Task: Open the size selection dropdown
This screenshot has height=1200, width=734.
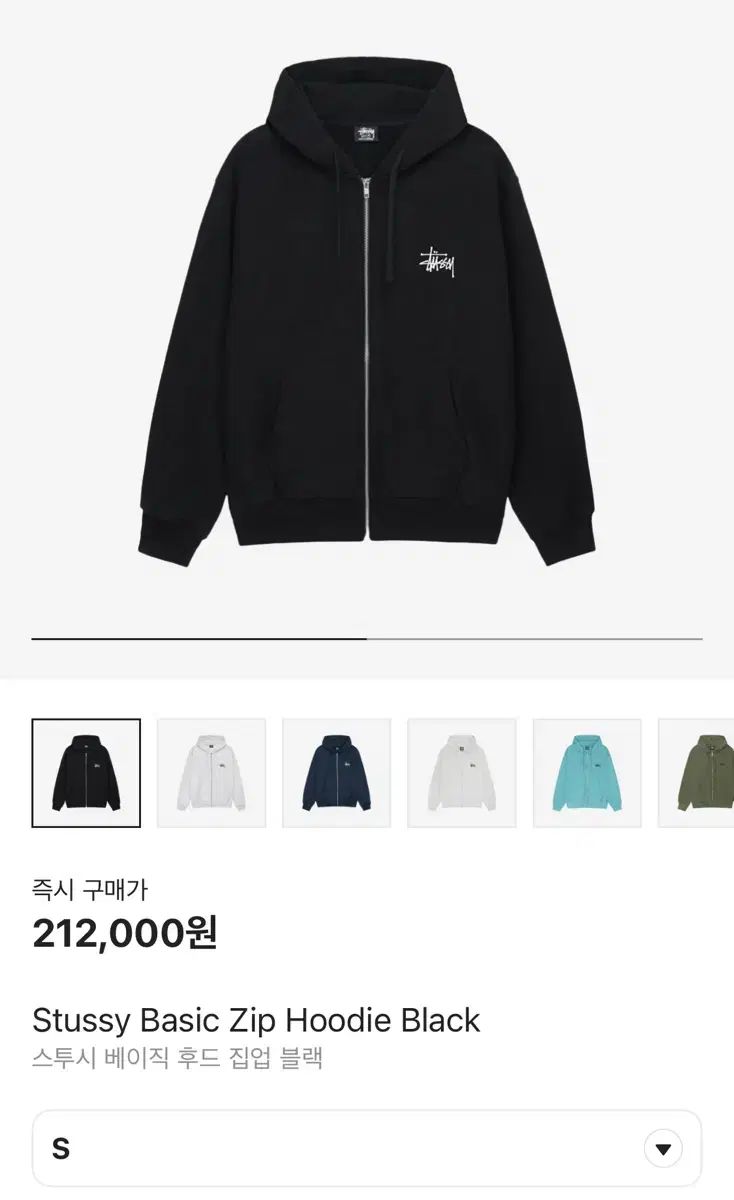Action: [367, 1148]
